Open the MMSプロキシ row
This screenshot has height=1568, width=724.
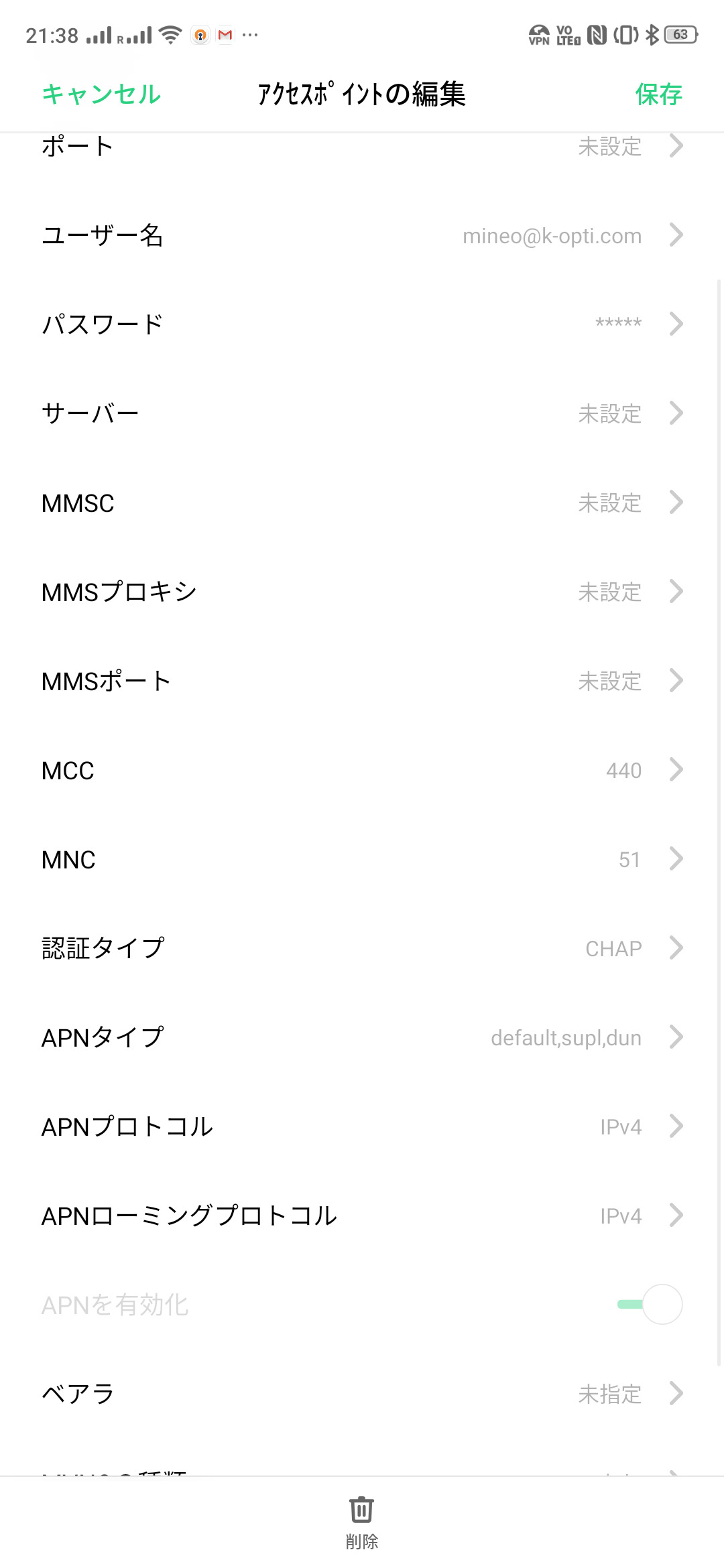click(x=362, y=592)
